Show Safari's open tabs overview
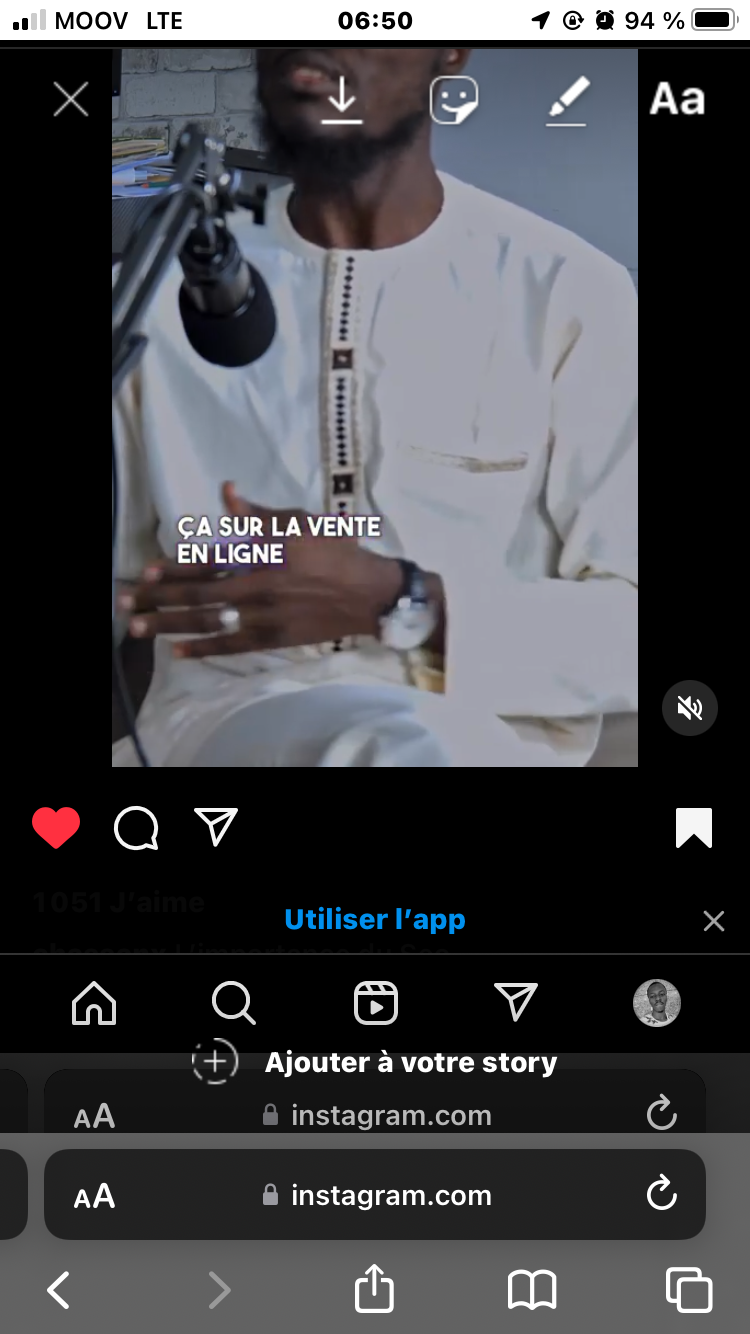This screenshot has height=1334, width=750. pos(689,1290)
